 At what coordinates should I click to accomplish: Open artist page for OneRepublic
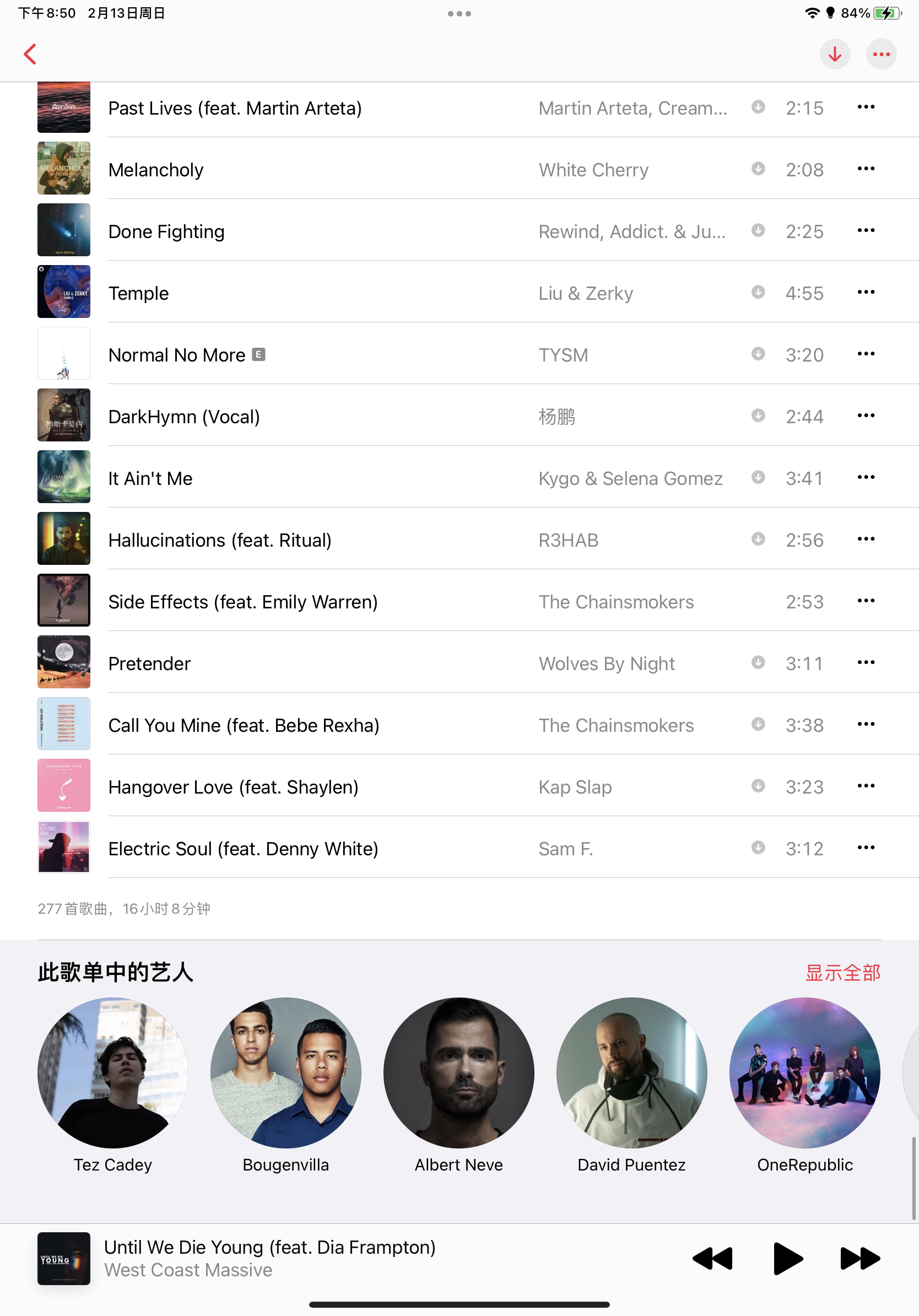(804, 1073)
